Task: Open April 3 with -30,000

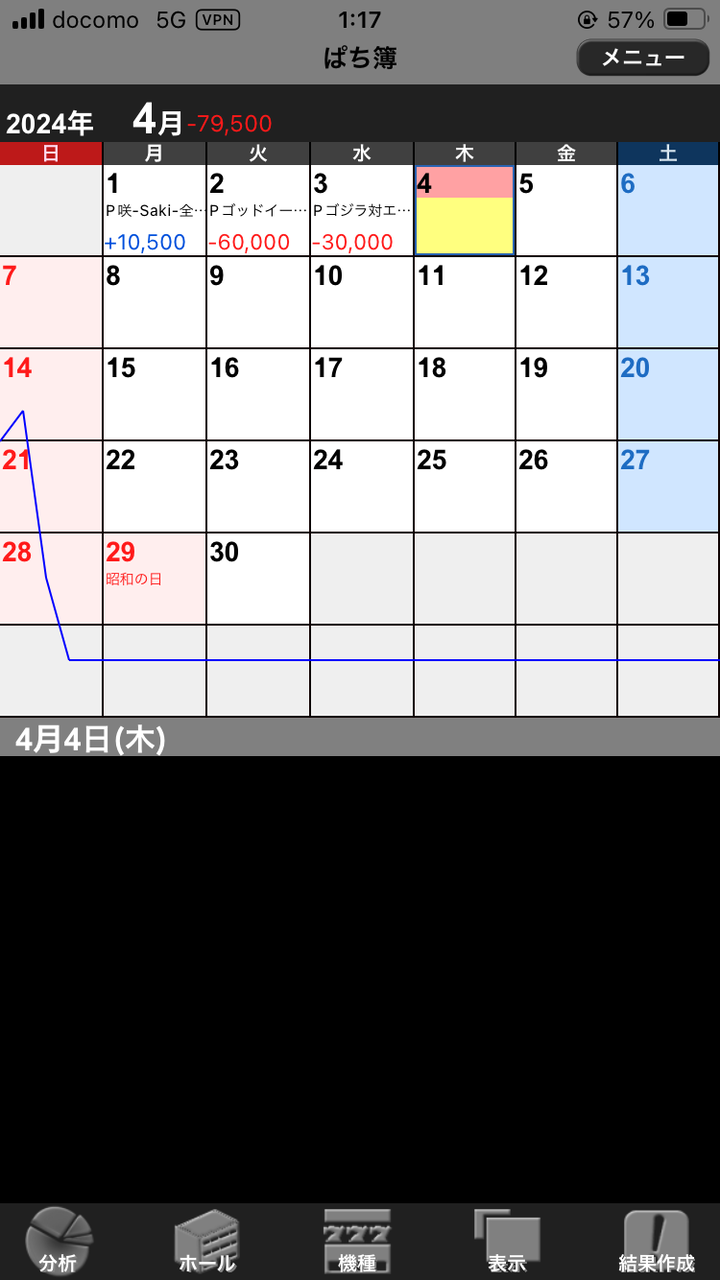Action: 361,211
